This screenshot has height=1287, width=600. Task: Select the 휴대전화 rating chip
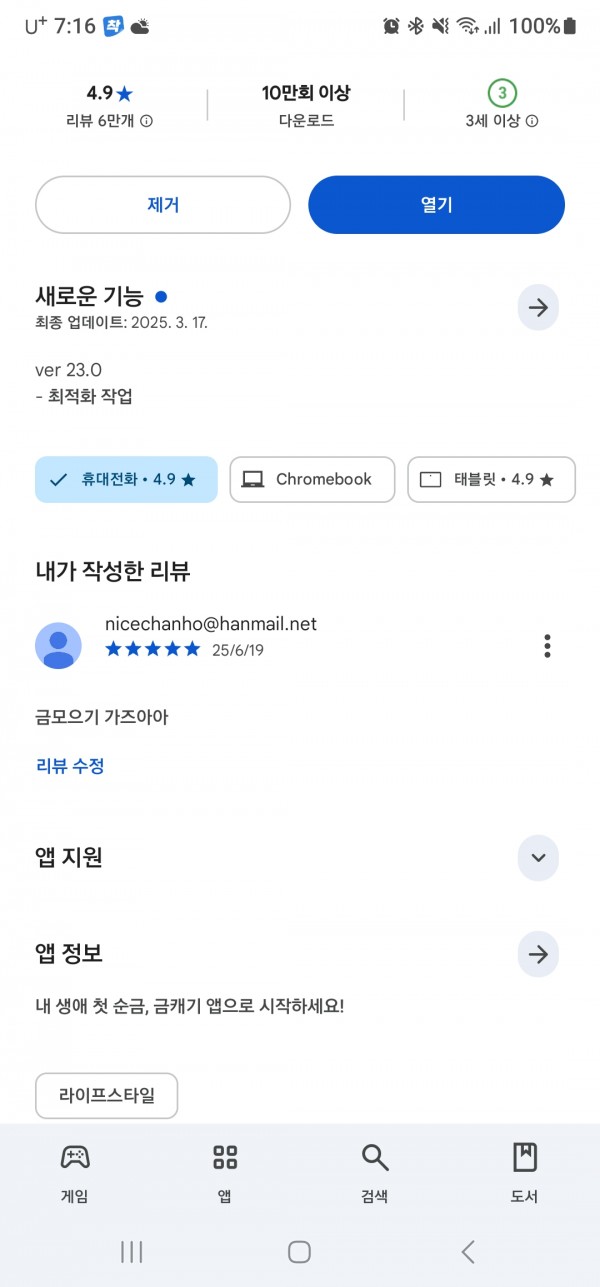coord(126,479)
